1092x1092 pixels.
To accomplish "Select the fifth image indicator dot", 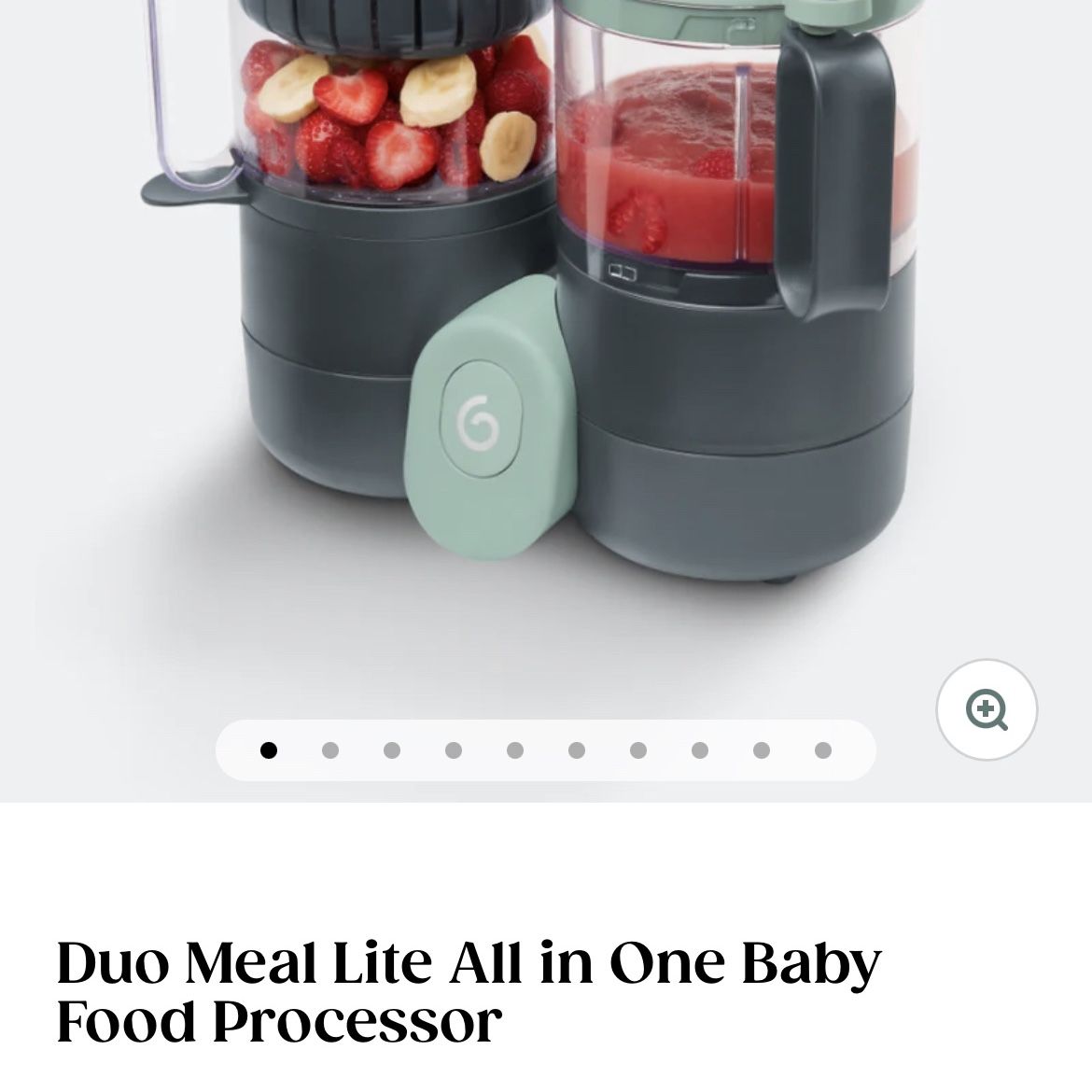I will click(514, 750).
